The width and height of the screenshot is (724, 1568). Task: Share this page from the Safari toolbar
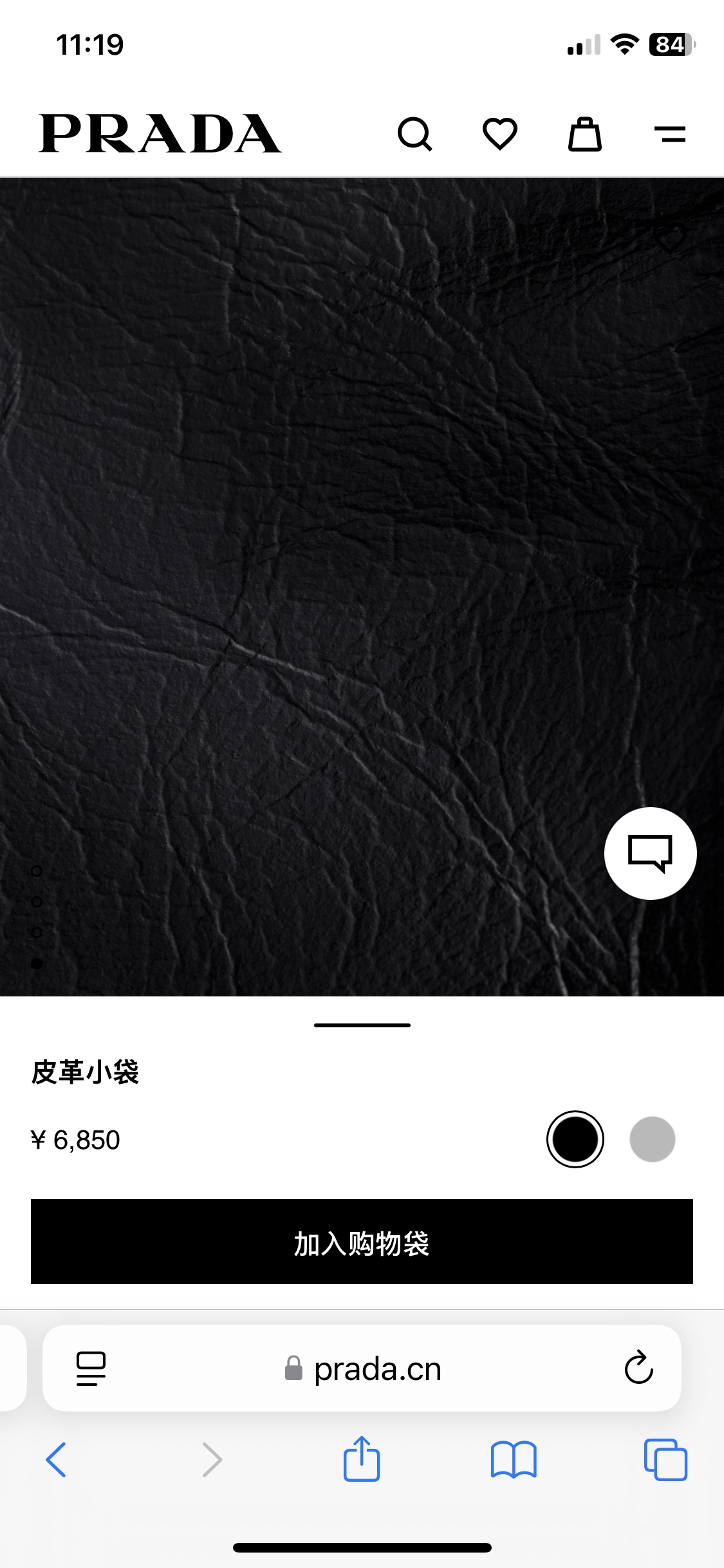362,1459
